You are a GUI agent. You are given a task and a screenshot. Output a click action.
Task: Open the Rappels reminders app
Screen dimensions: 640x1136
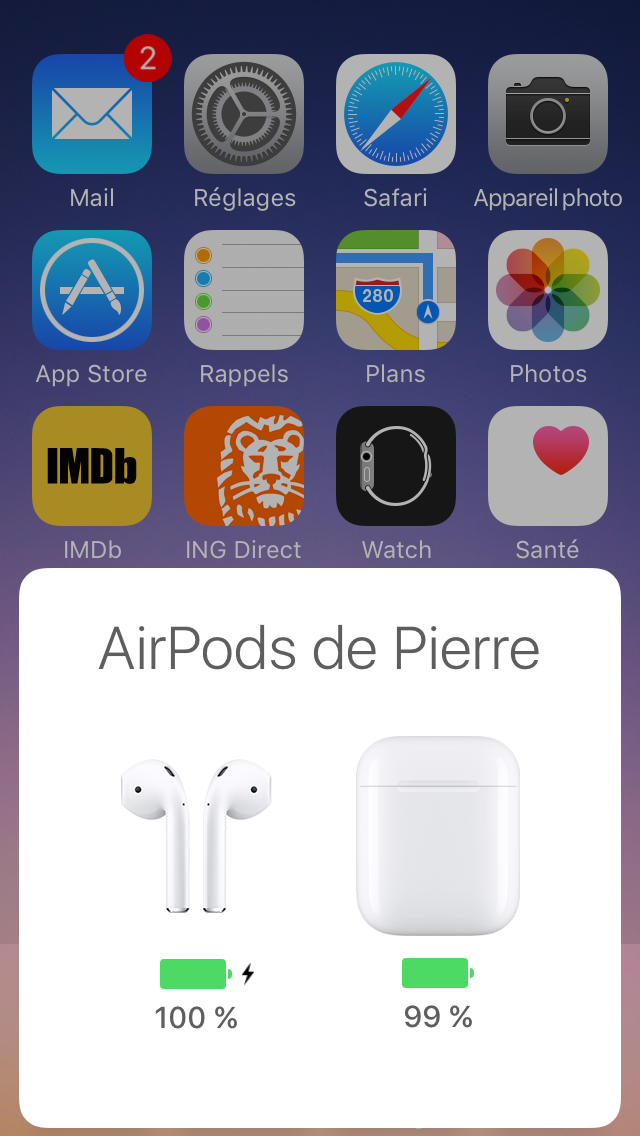tap(244, 290)
